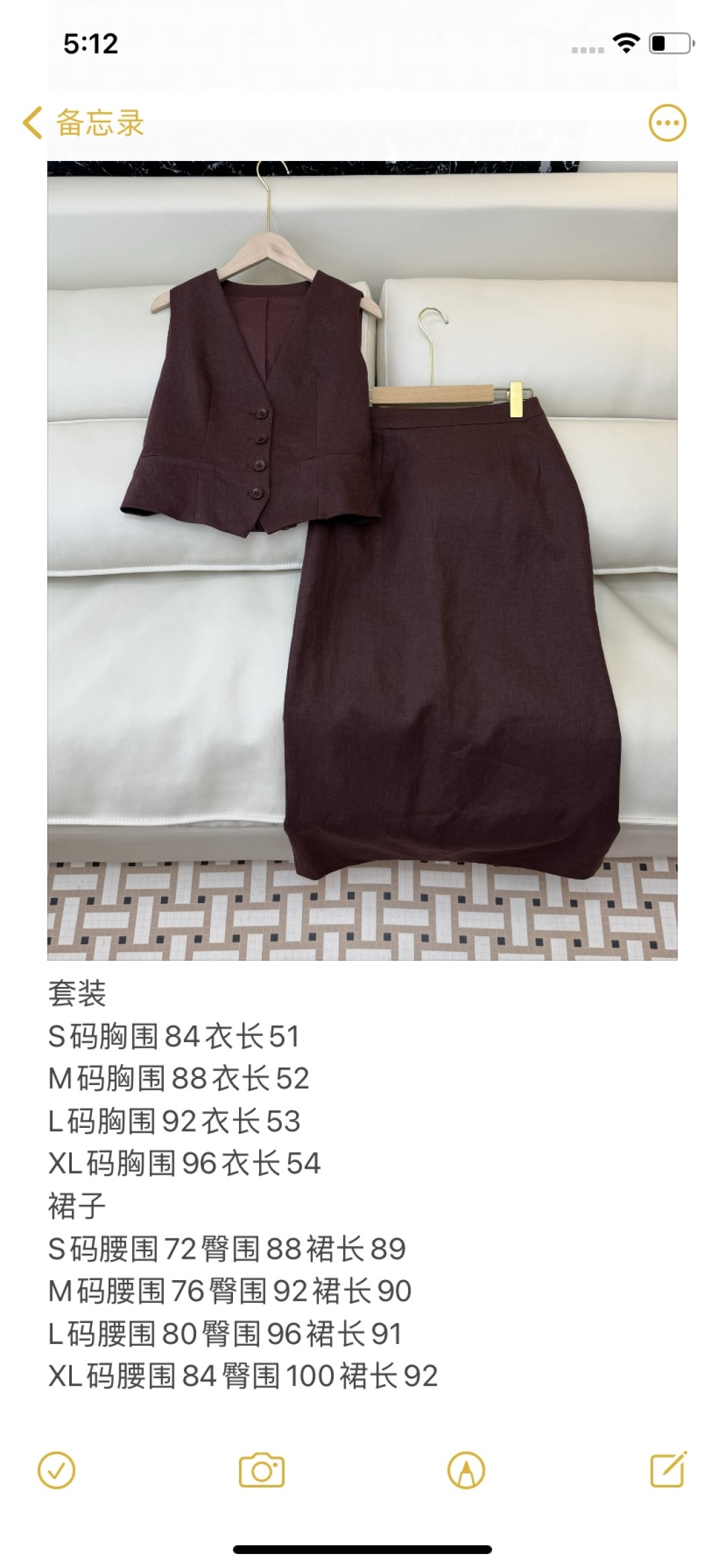
Task: Open the markup pen tool
Action: pos(466,1471)
